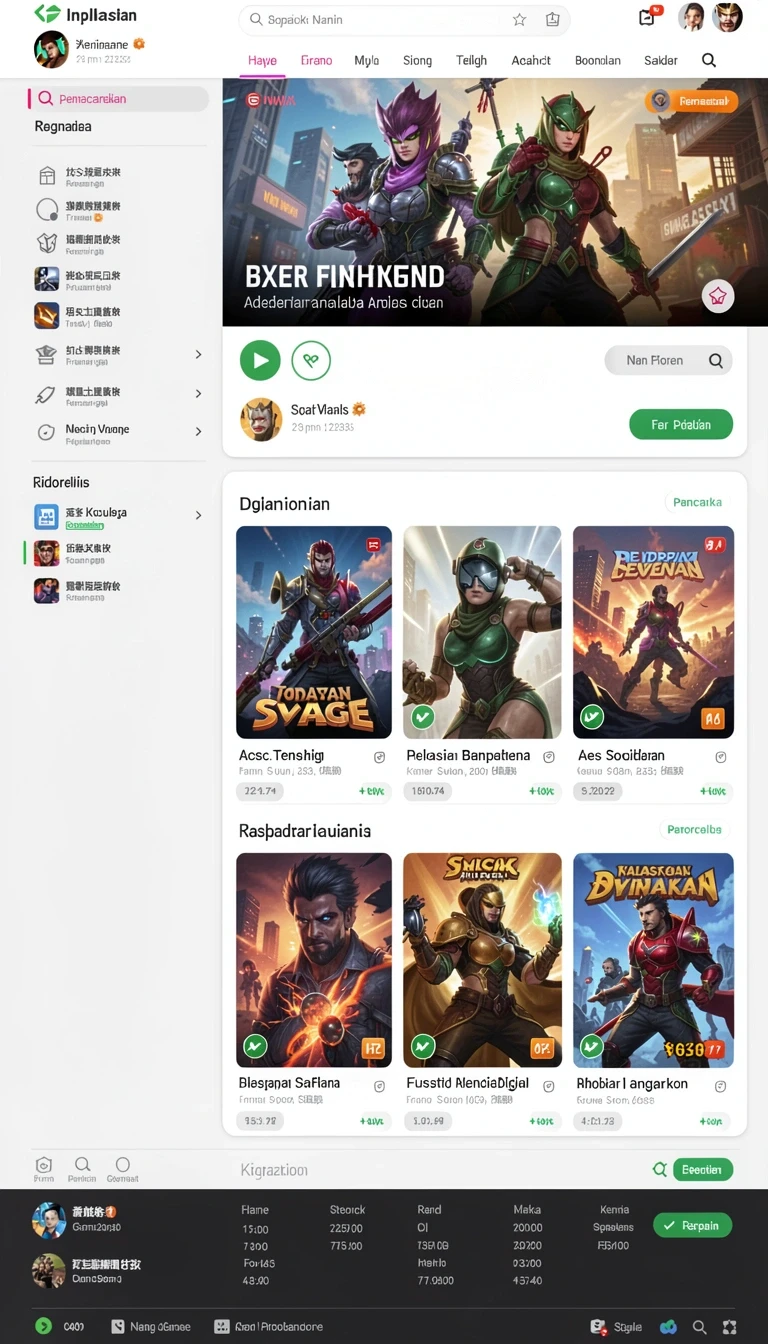Image resolution: width=768 pixels, height=1344 pixels.
Task: Play the BXER FINHKGND game
Action: (260, 360)
